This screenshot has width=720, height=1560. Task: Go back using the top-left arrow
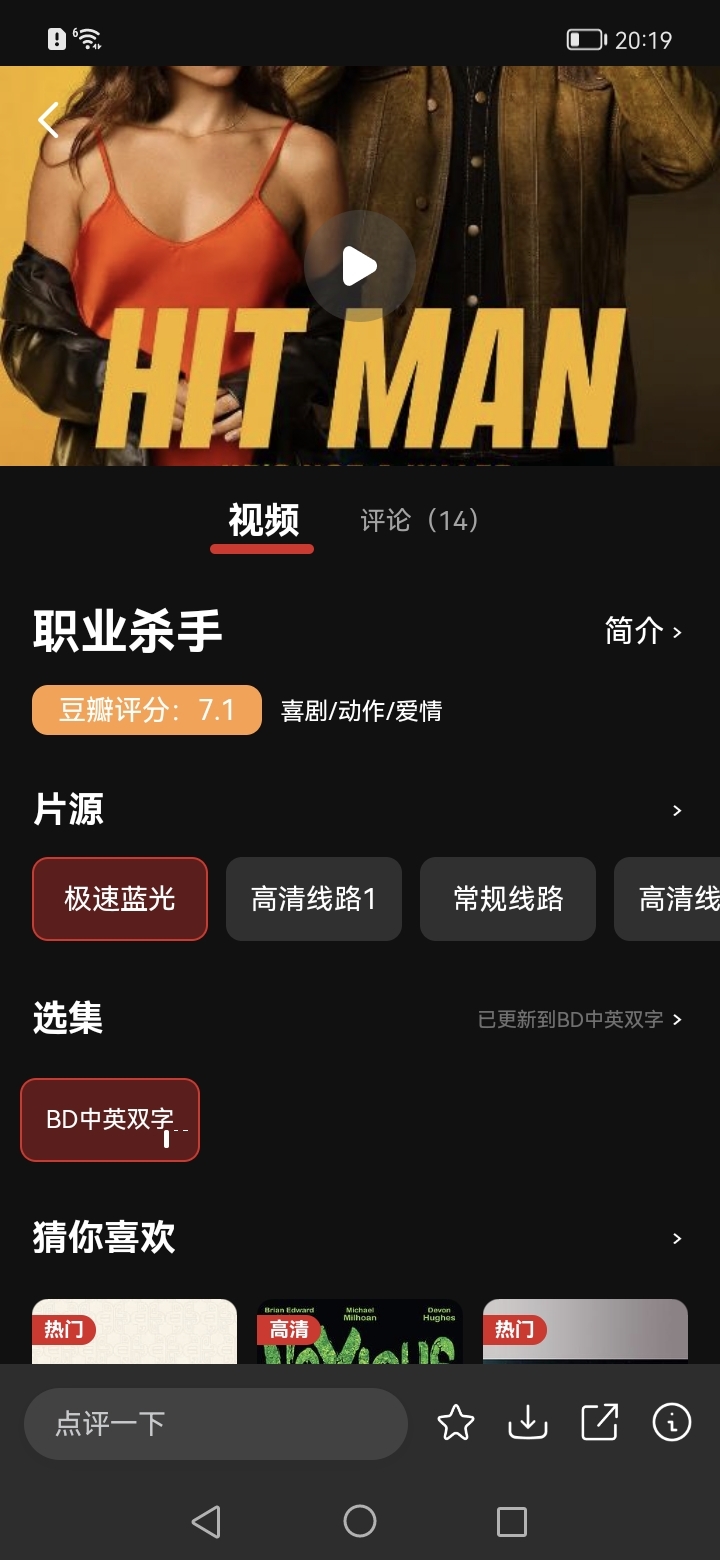pos(48,120)
